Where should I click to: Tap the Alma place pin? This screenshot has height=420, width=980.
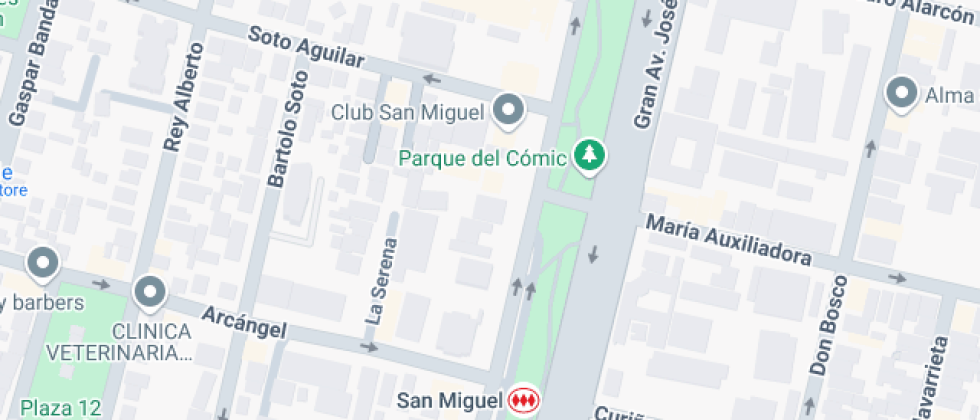click(x=903, y=94)
